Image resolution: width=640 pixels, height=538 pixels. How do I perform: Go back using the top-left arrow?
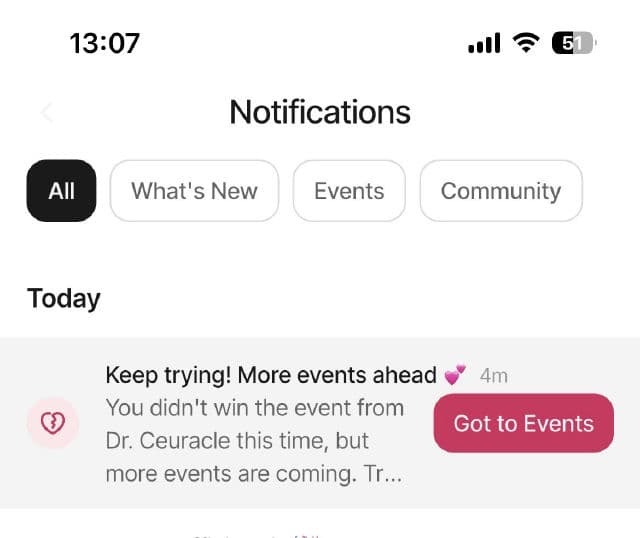(47, 112)
